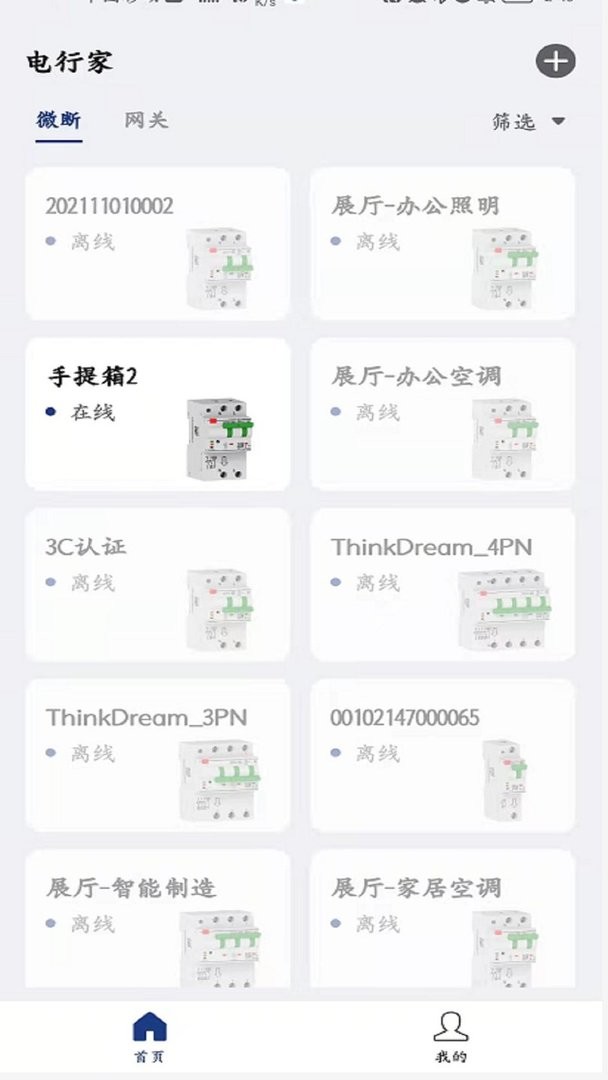608x1080 pixels.
Task: Switch to the 我的 profile tab
Action: click(x=451, y=1037)
